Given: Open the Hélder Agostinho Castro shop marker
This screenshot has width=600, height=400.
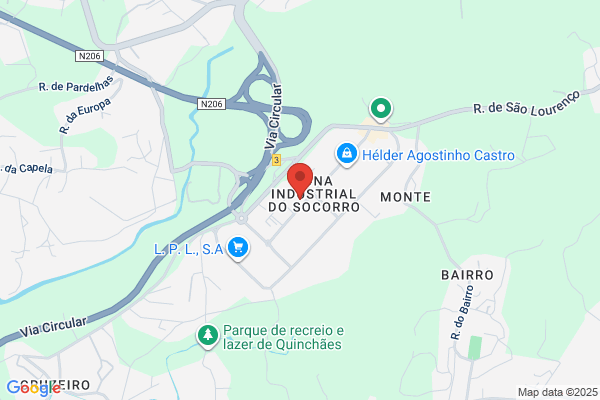Looking at the screenshot, I should [x=347, y=155].
